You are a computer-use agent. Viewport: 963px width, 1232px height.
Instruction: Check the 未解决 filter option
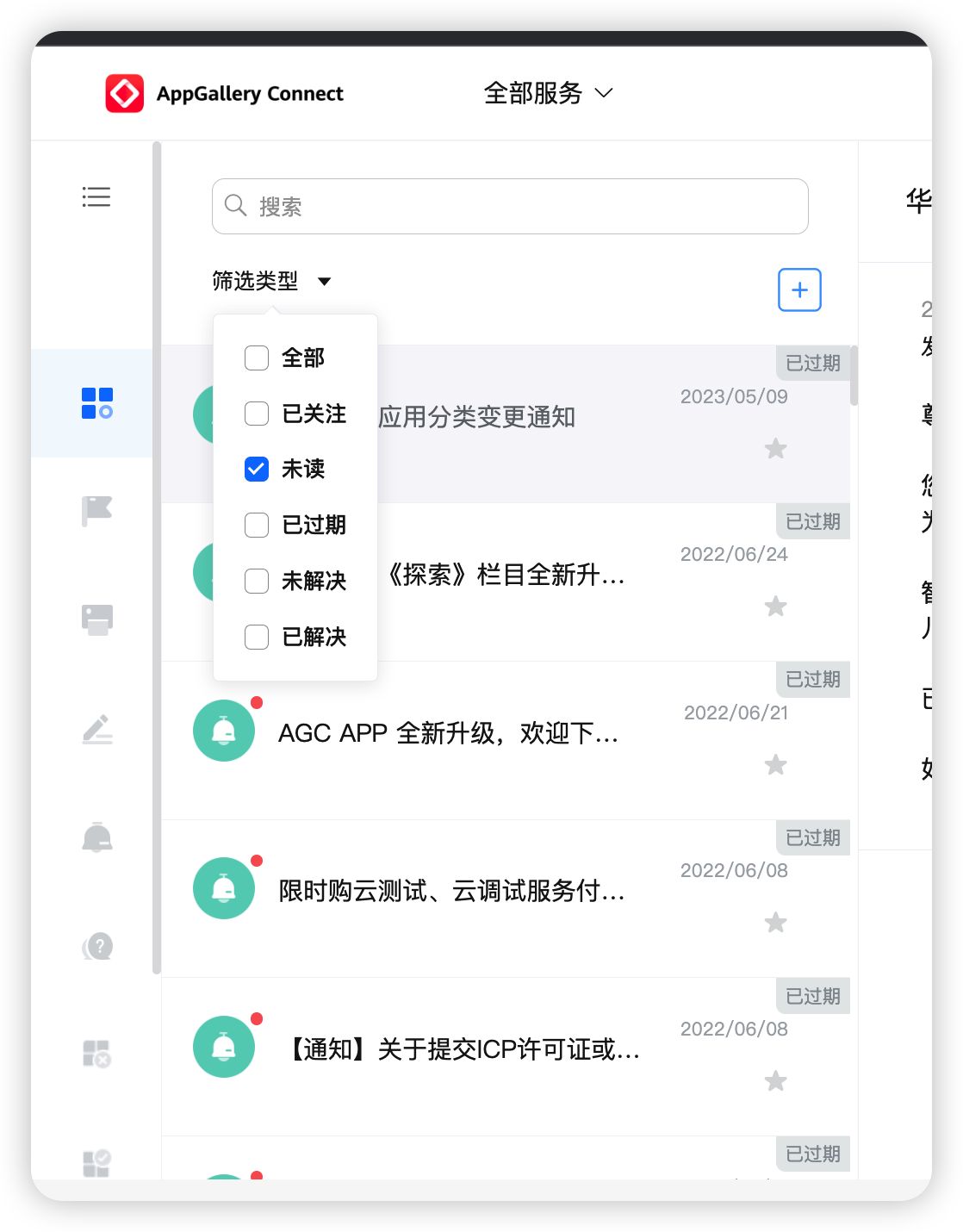pos(257,581)
